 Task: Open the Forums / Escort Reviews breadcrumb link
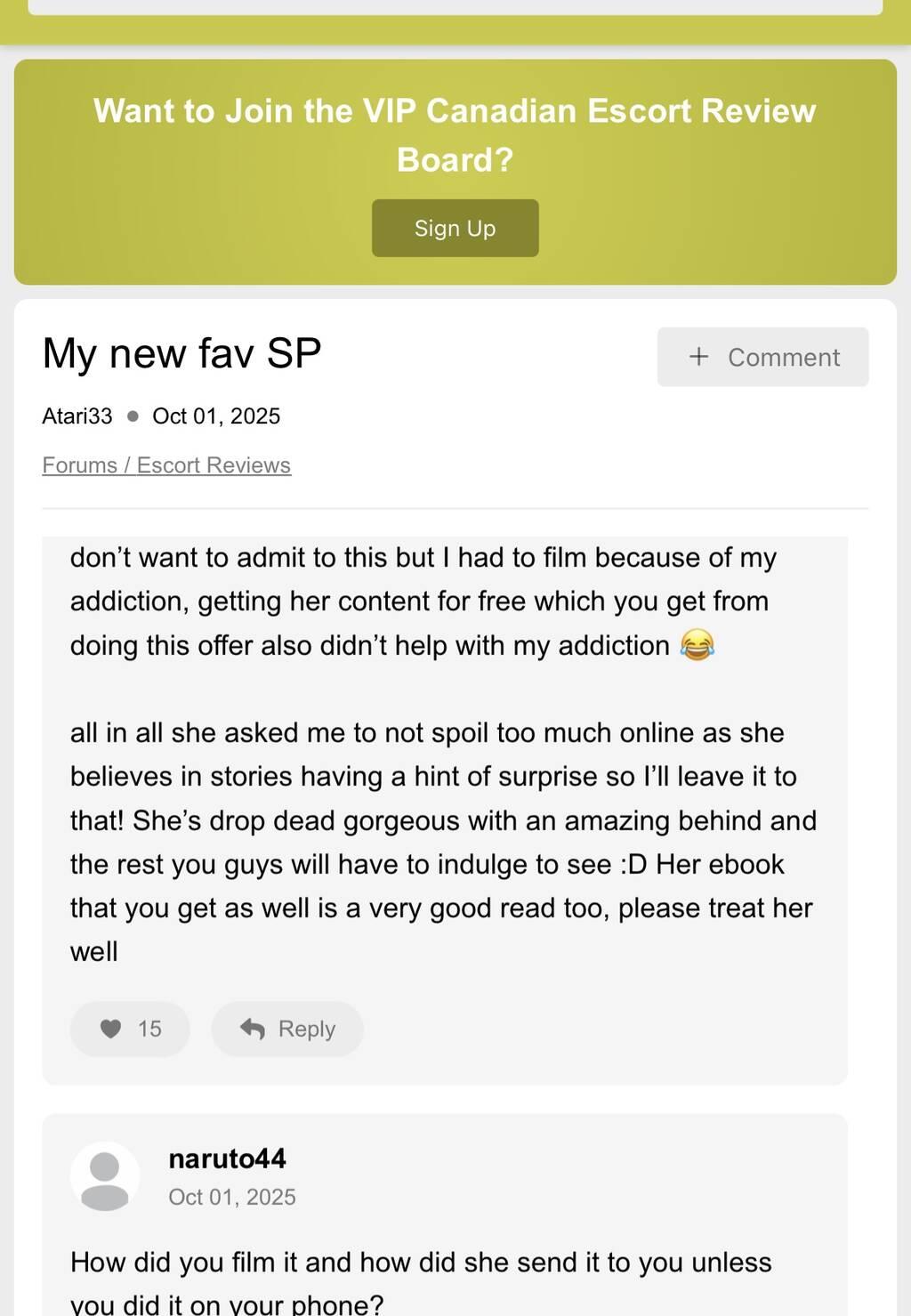point(166,465)
